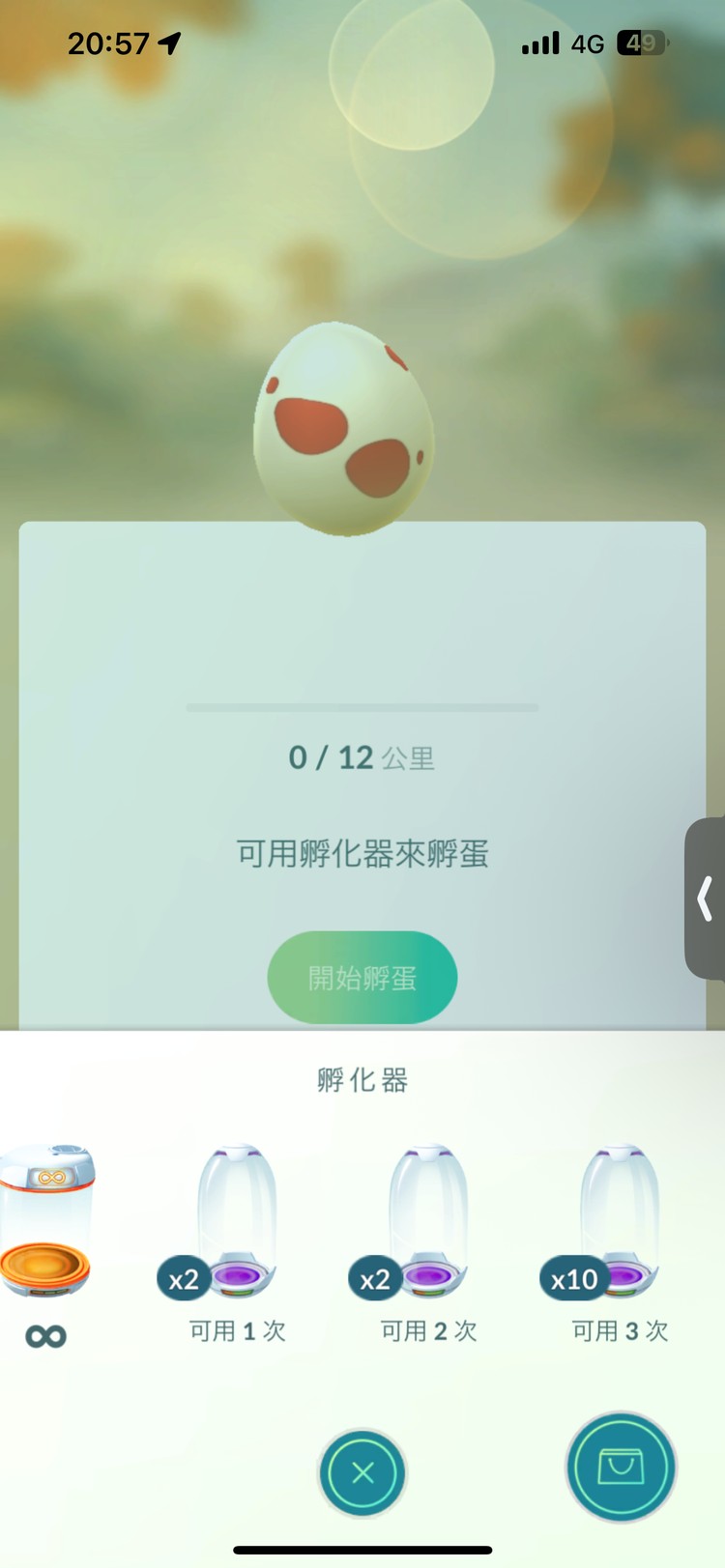Tap the 孵化器 section header
The width and height of the screenshot is (725, 1568).
361,1080
